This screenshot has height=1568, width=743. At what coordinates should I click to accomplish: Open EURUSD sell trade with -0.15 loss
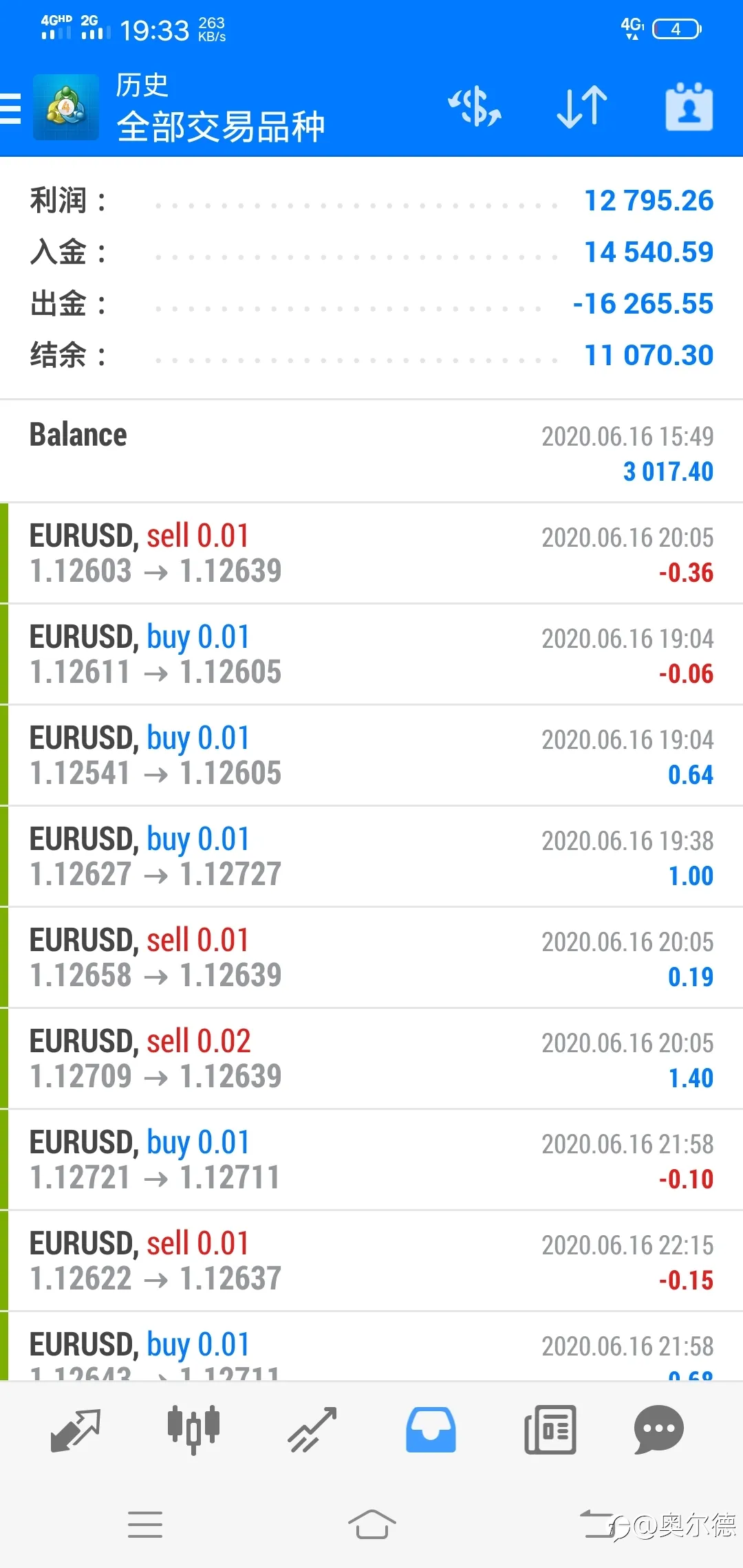(371, 1261)
